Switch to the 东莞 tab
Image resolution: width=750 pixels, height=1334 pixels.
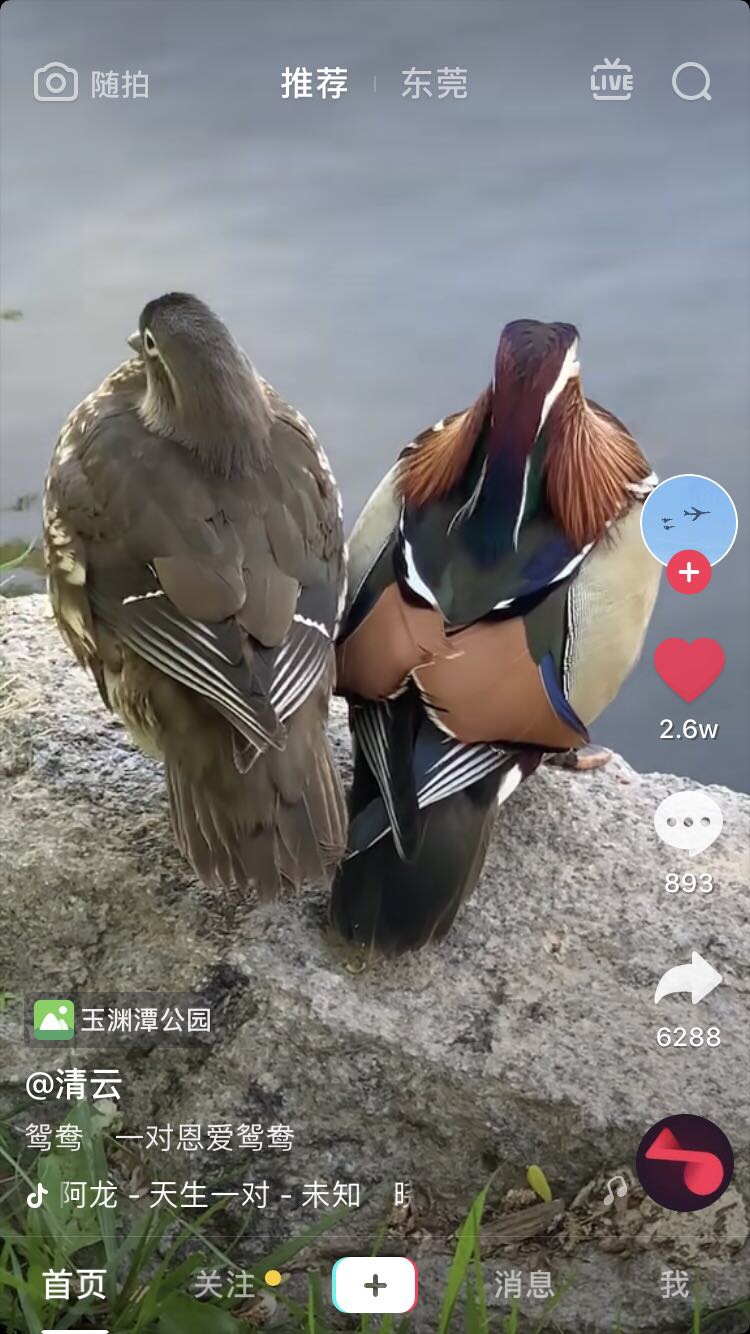pos(434,83)
